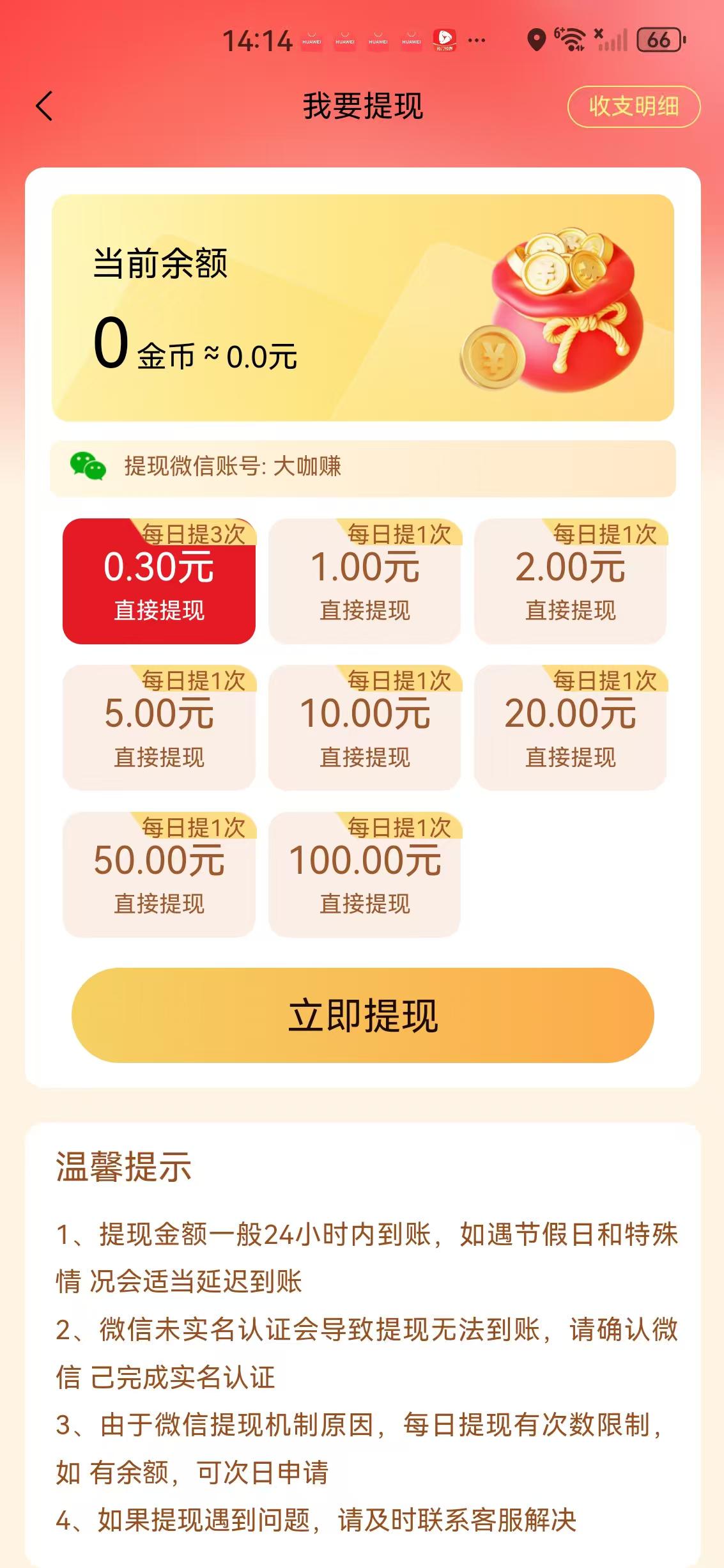Select the 1.00元 withdrawal option
Viewport: 724px width, 1568px height.
pyautogui.click(x=366, y=578)
